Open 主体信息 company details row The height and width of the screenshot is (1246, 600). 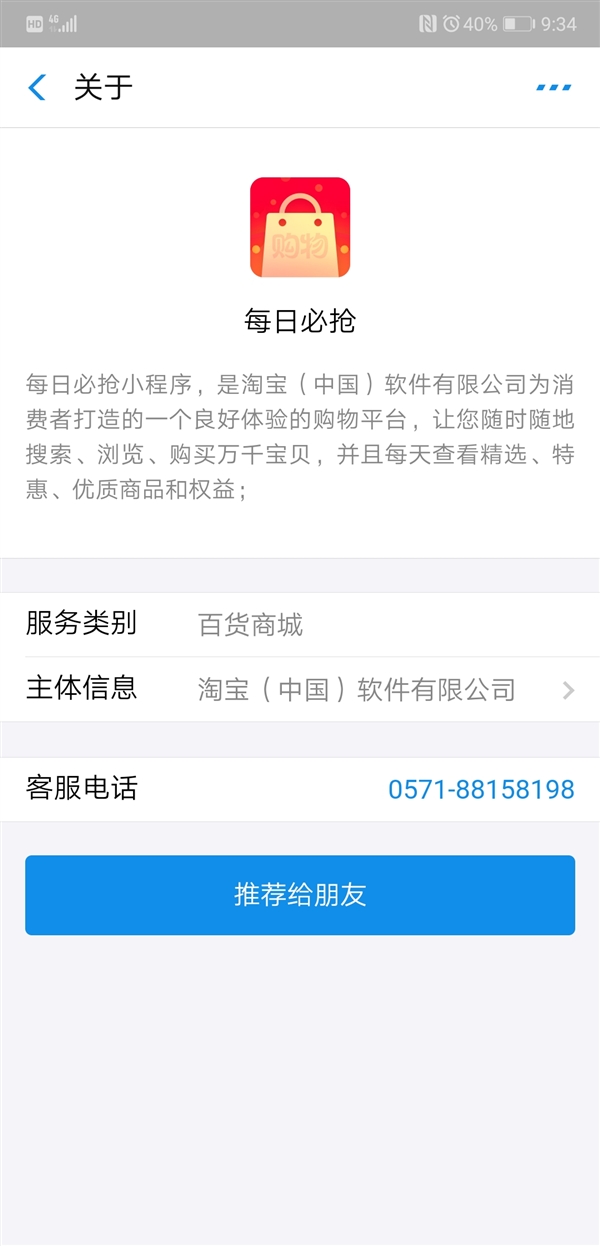tap(300, 689)
